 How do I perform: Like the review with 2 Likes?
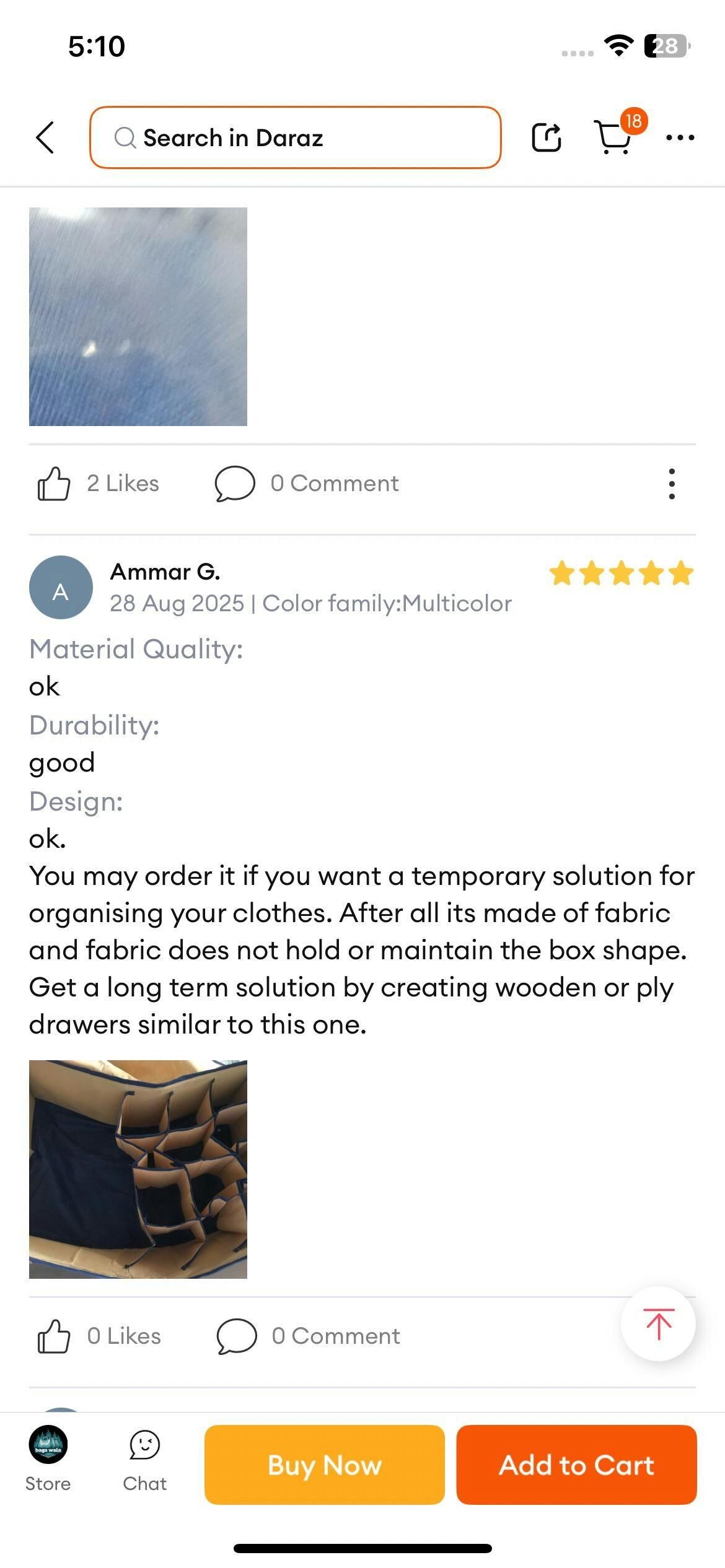55,484
